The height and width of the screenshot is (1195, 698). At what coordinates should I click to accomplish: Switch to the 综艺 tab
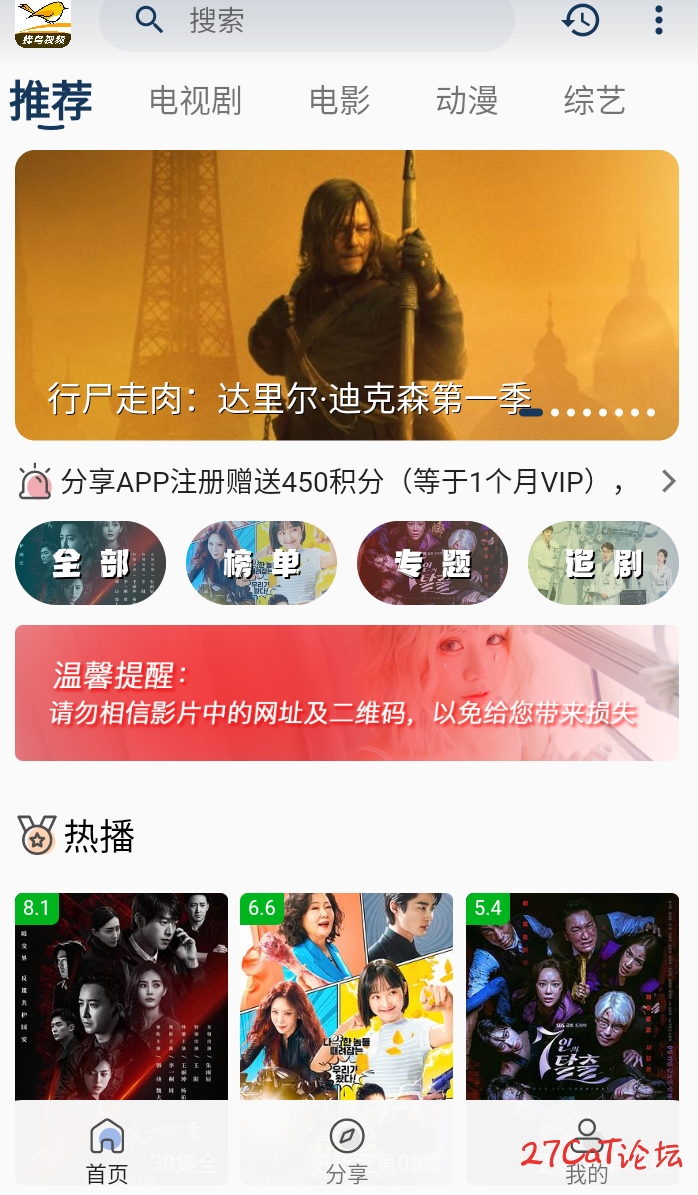click(594, 100)
